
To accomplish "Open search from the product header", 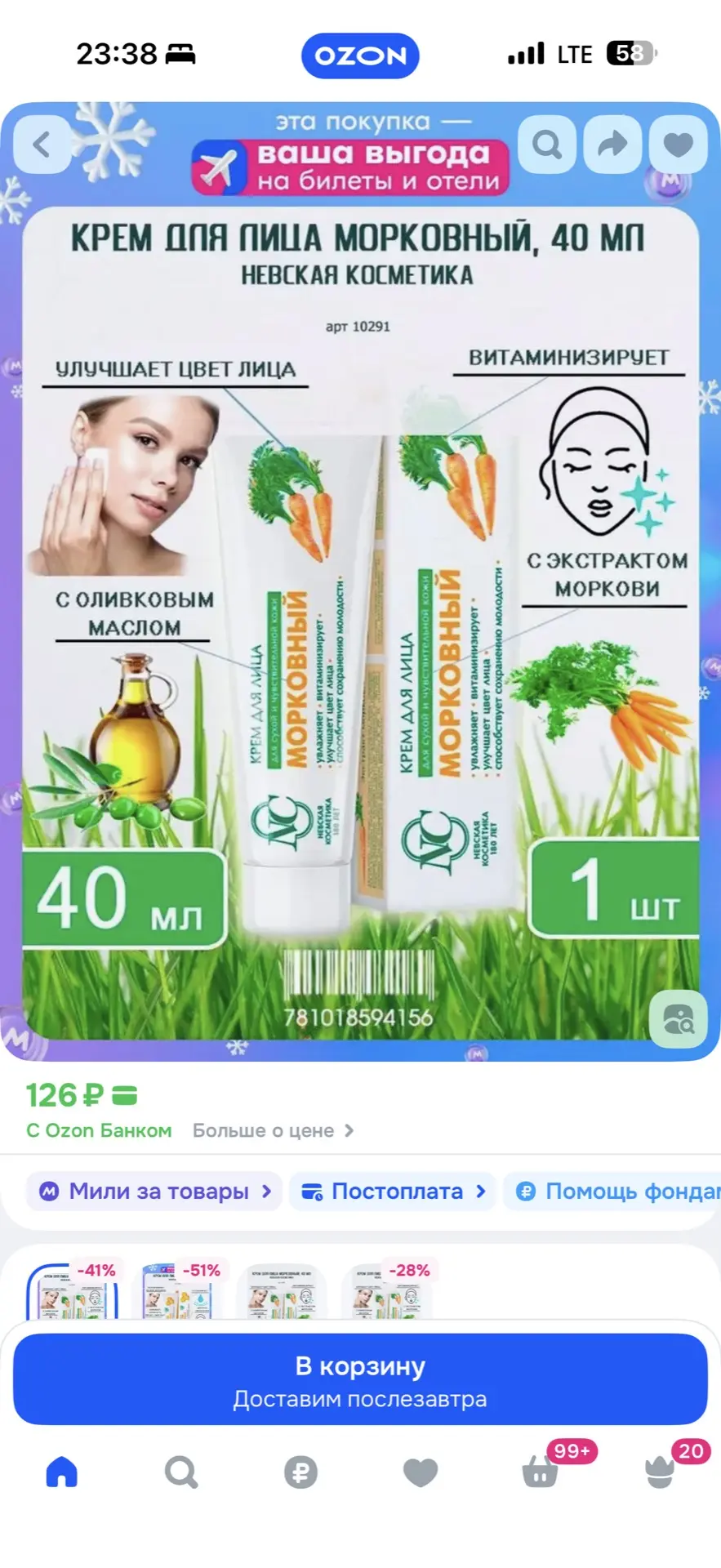I will click(547, 145).
